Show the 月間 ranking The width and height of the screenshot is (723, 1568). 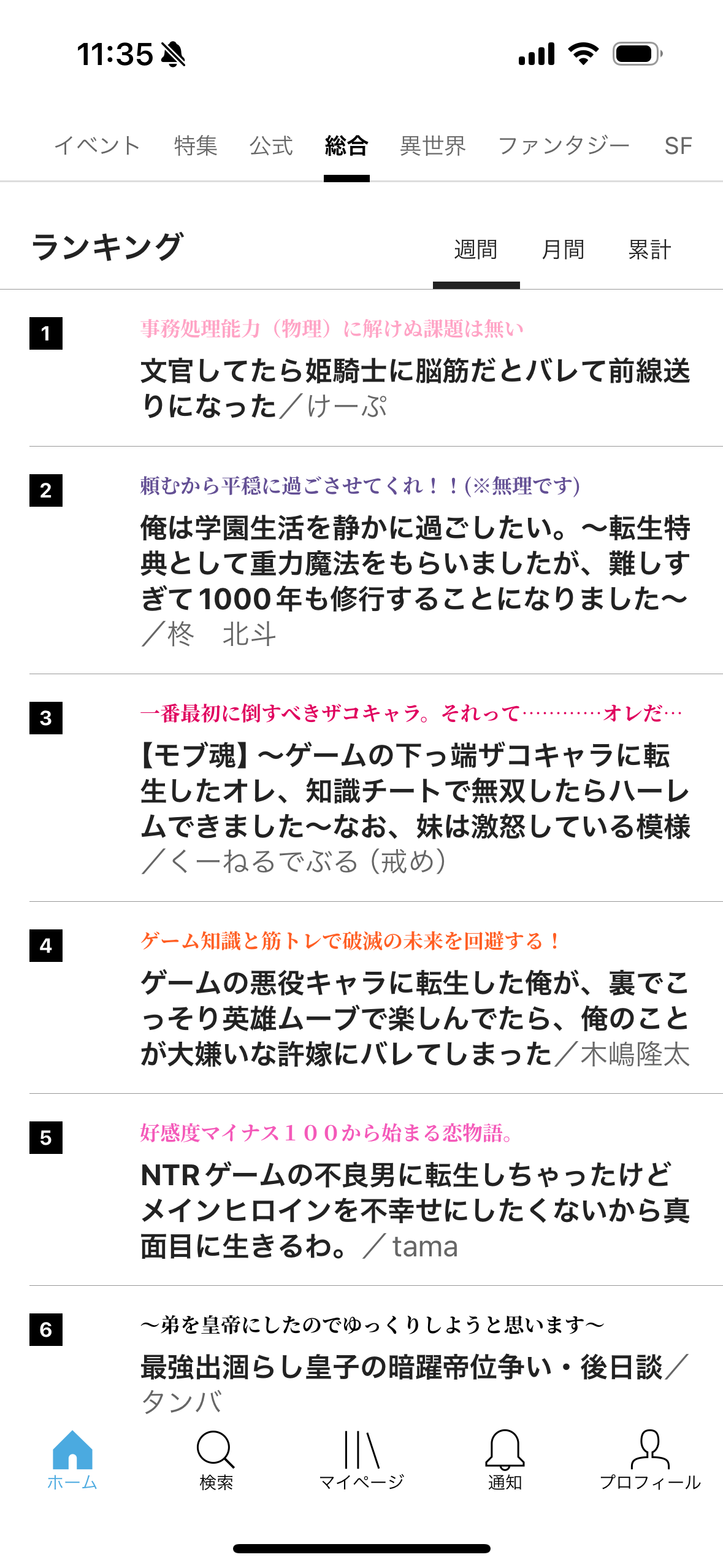click(x=562, y=250)
